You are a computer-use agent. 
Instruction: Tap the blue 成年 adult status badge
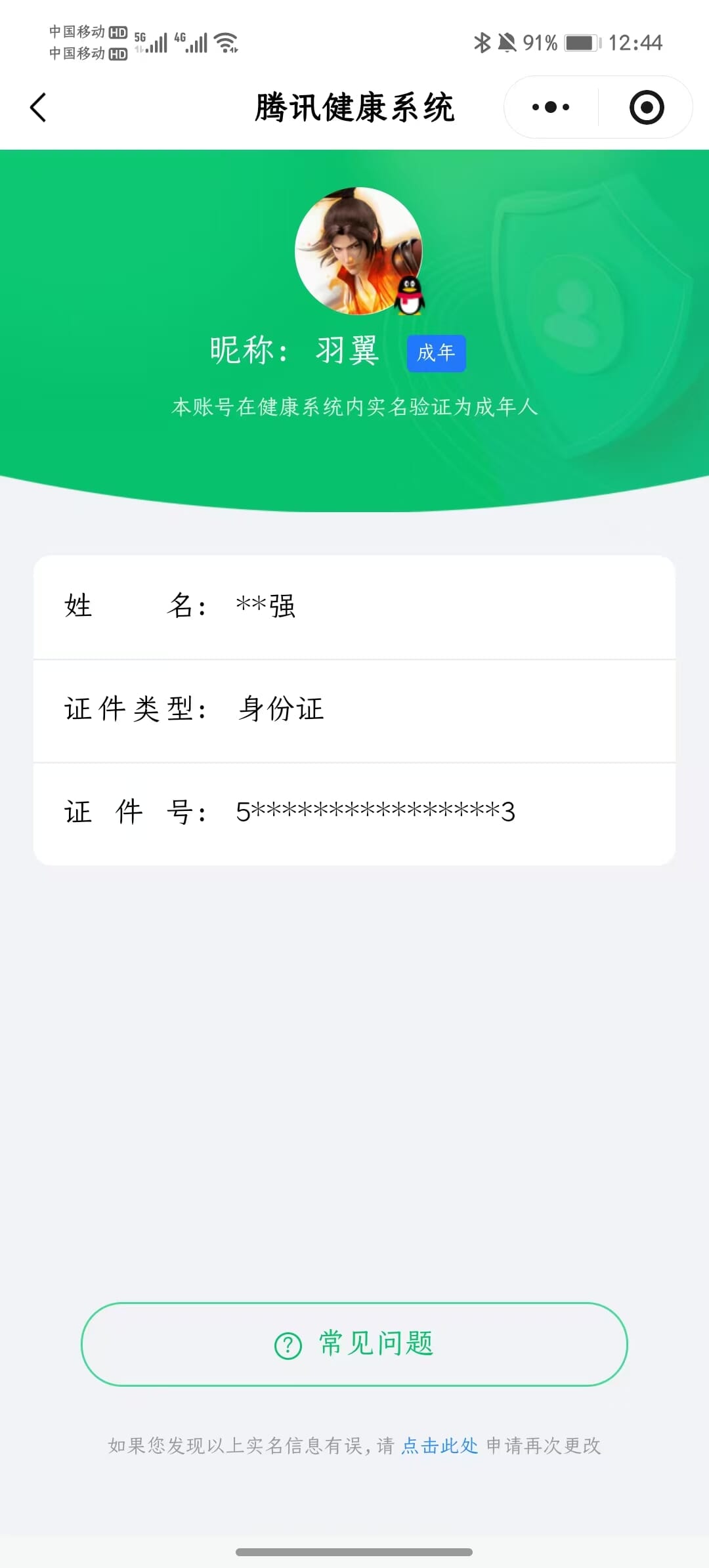click(x=436, y=353)
